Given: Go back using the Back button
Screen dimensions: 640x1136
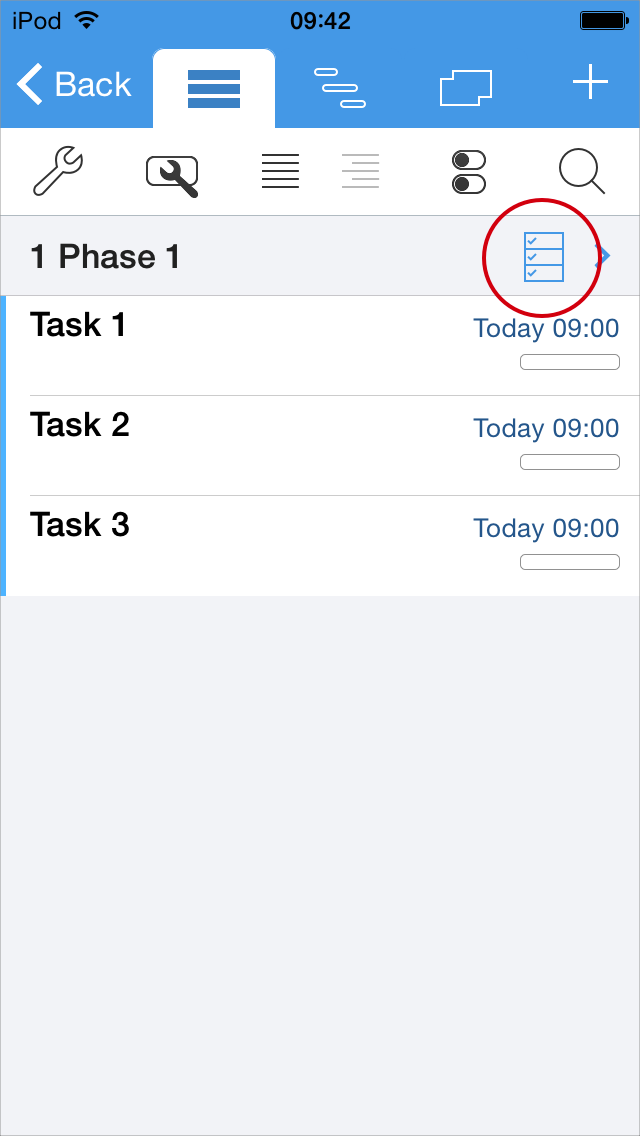Looking at the screenshot, I should click(x=74, y=85).
